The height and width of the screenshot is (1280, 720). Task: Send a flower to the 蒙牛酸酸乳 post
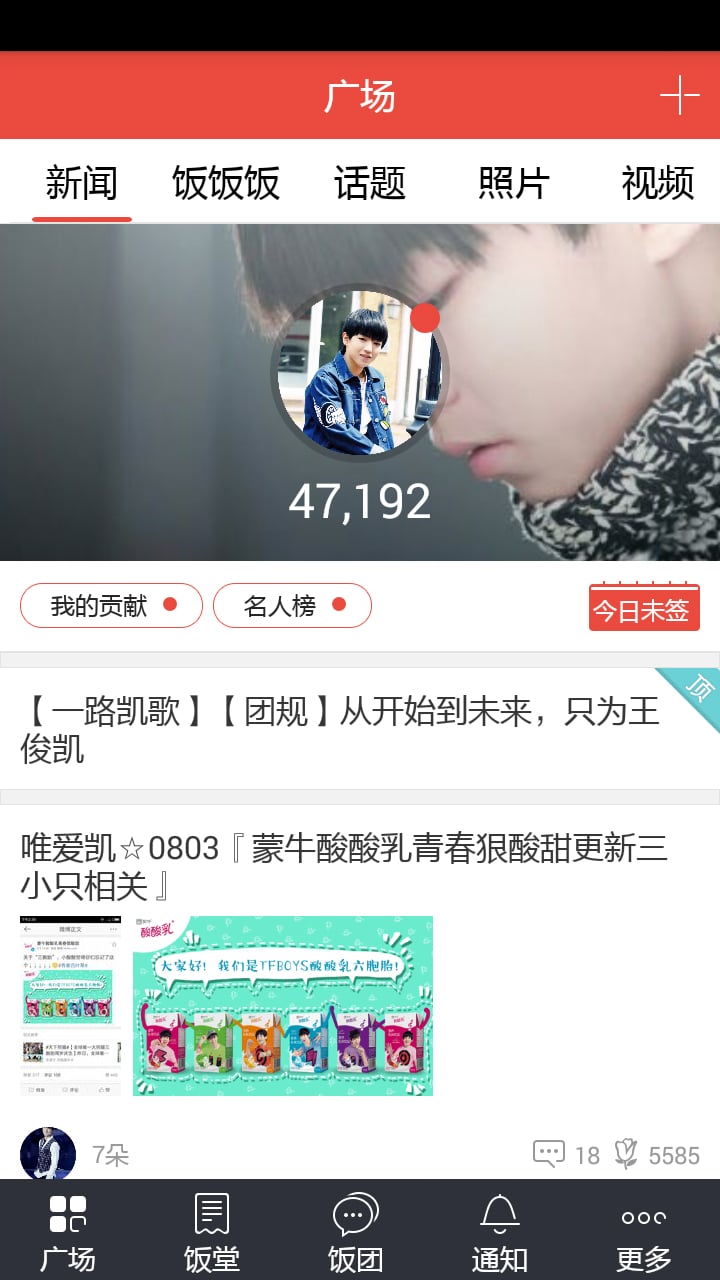click(x=657, y=1155)
